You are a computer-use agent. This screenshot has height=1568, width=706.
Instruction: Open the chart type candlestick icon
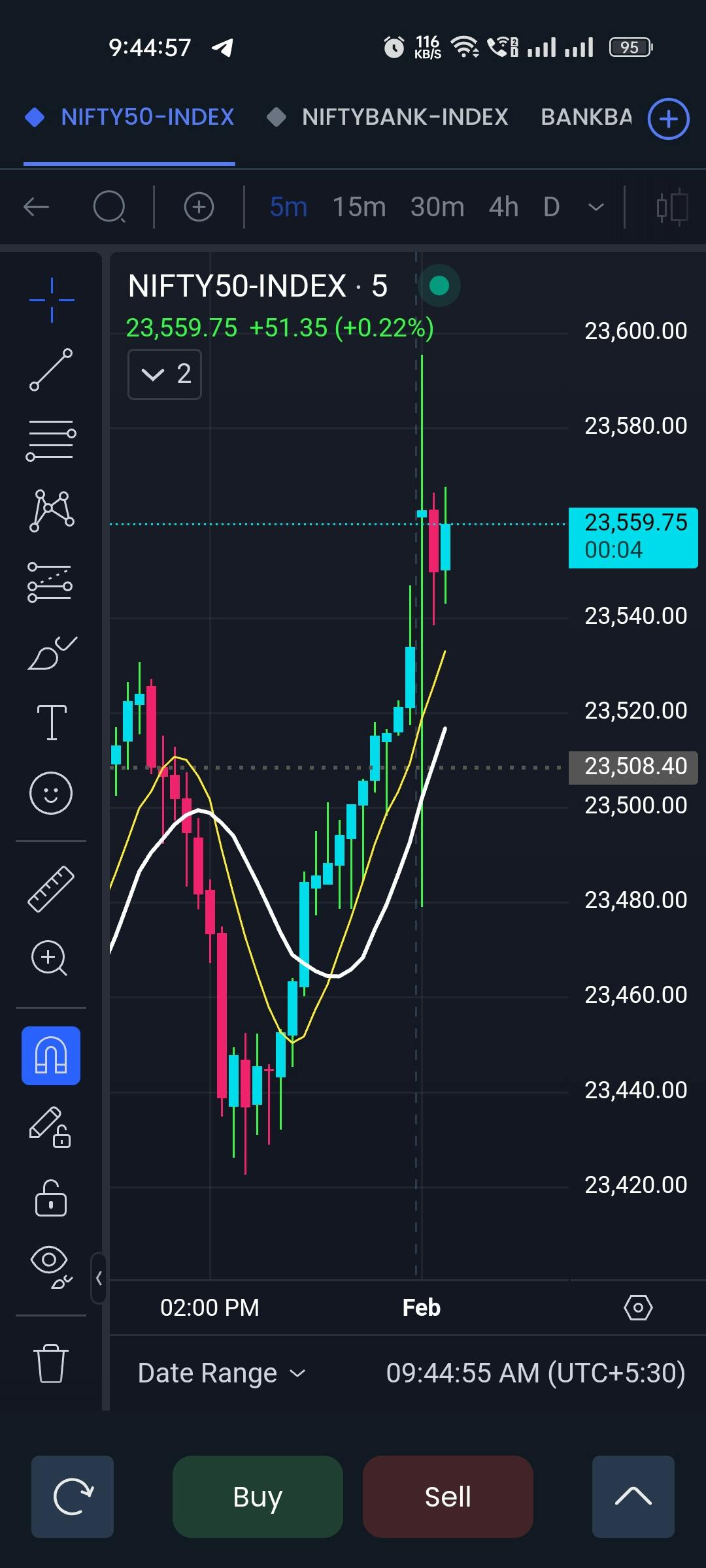tap(672, 207)
